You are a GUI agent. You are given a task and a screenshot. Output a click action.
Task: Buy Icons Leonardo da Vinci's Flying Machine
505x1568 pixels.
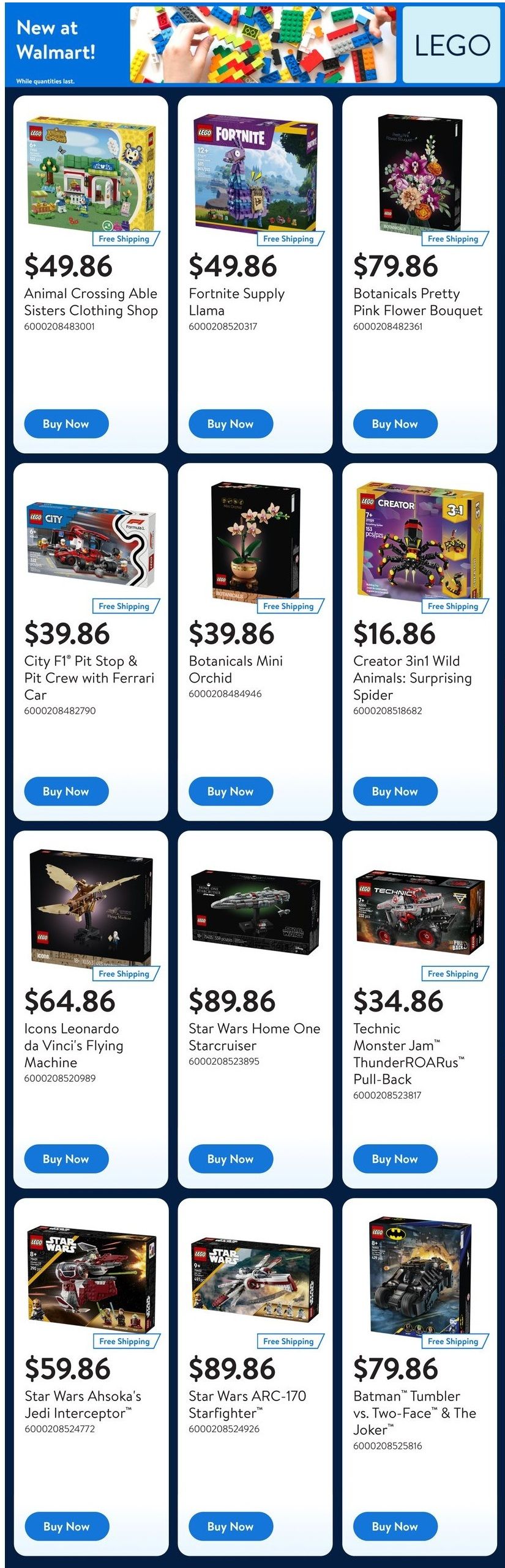(x=66, y=1159)
